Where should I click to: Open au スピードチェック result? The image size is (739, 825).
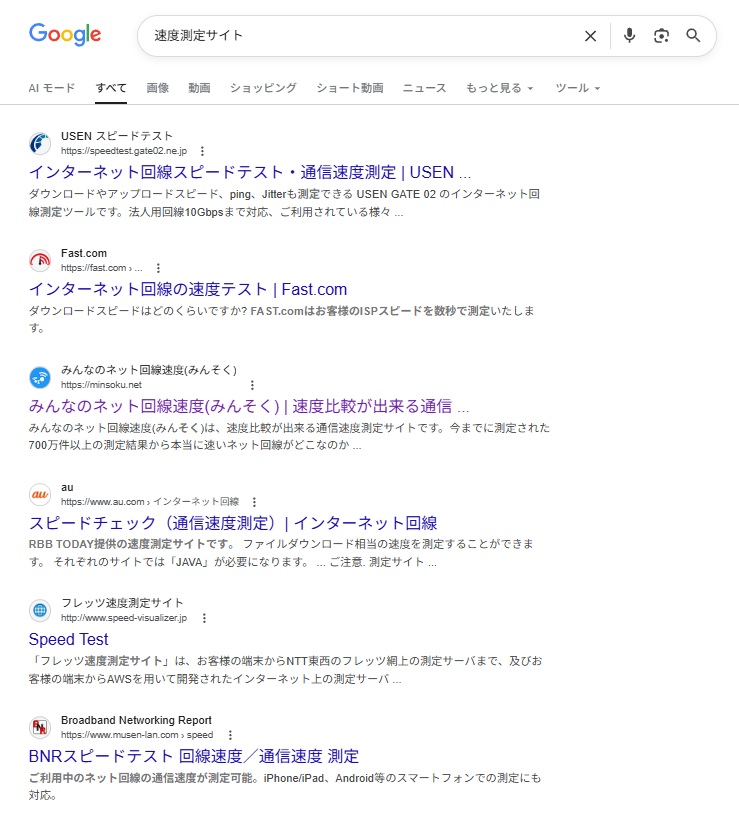pos(233,523)
